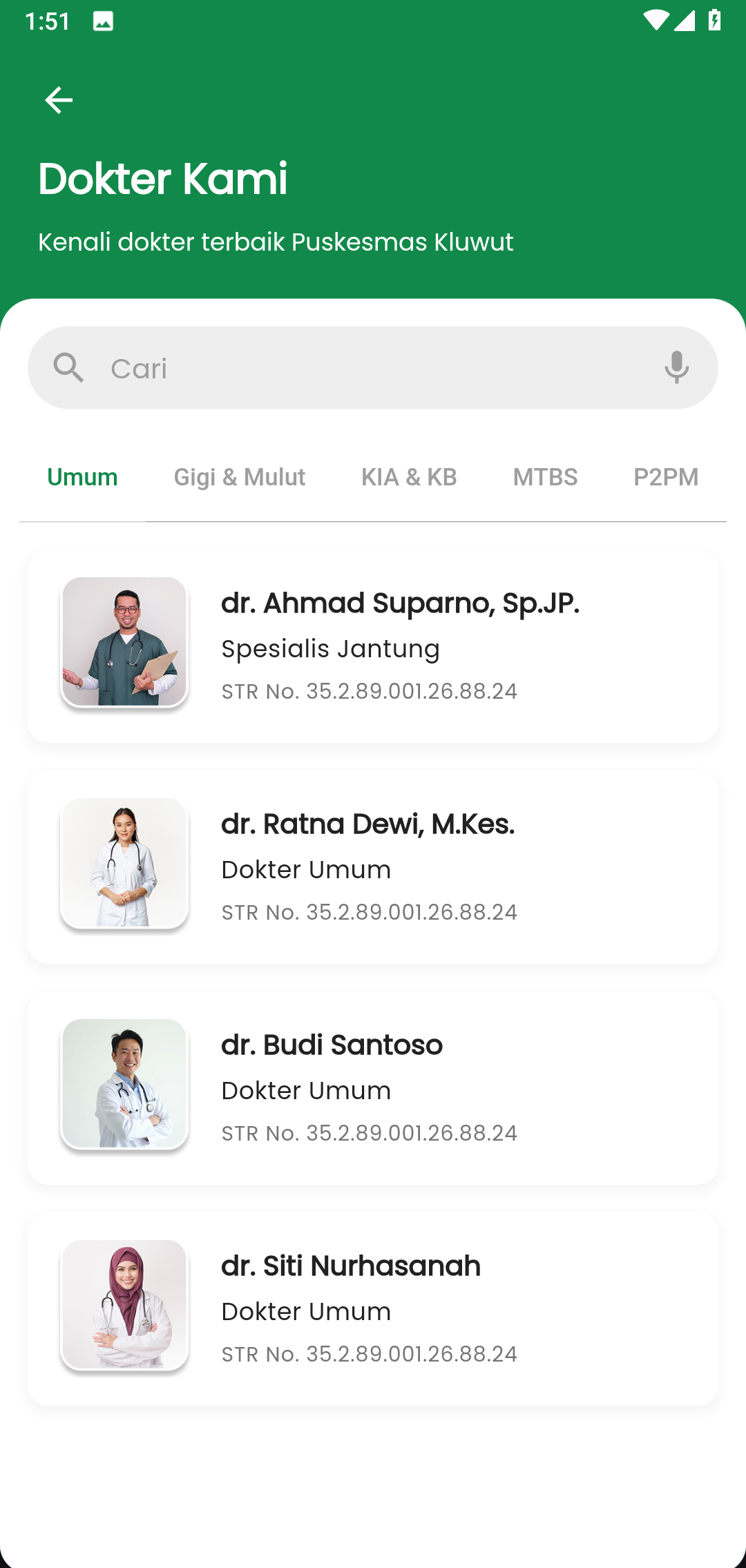Select the MTBS tab
Screen dimensions: 746x1568
click(546, 476)
